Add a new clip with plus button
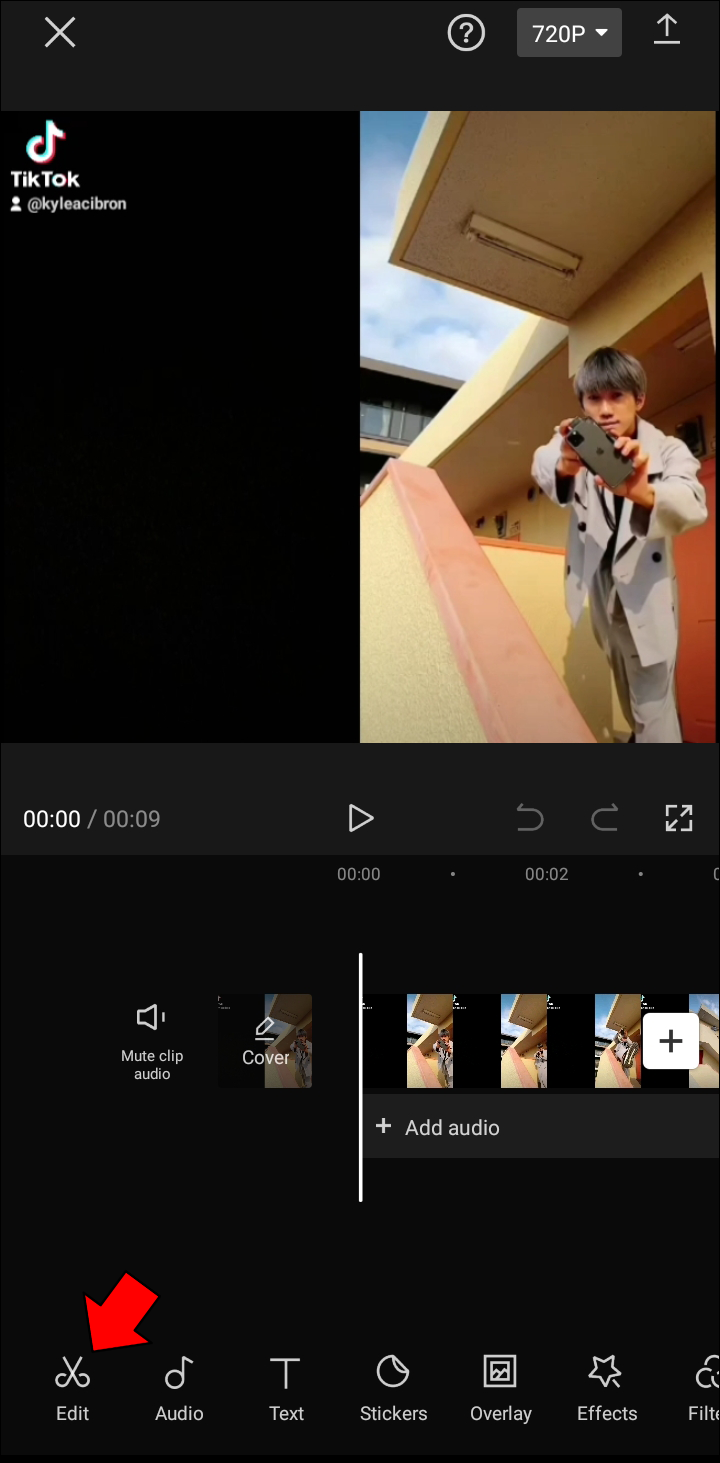The image size is (720, 1463). click(670, 1041)
